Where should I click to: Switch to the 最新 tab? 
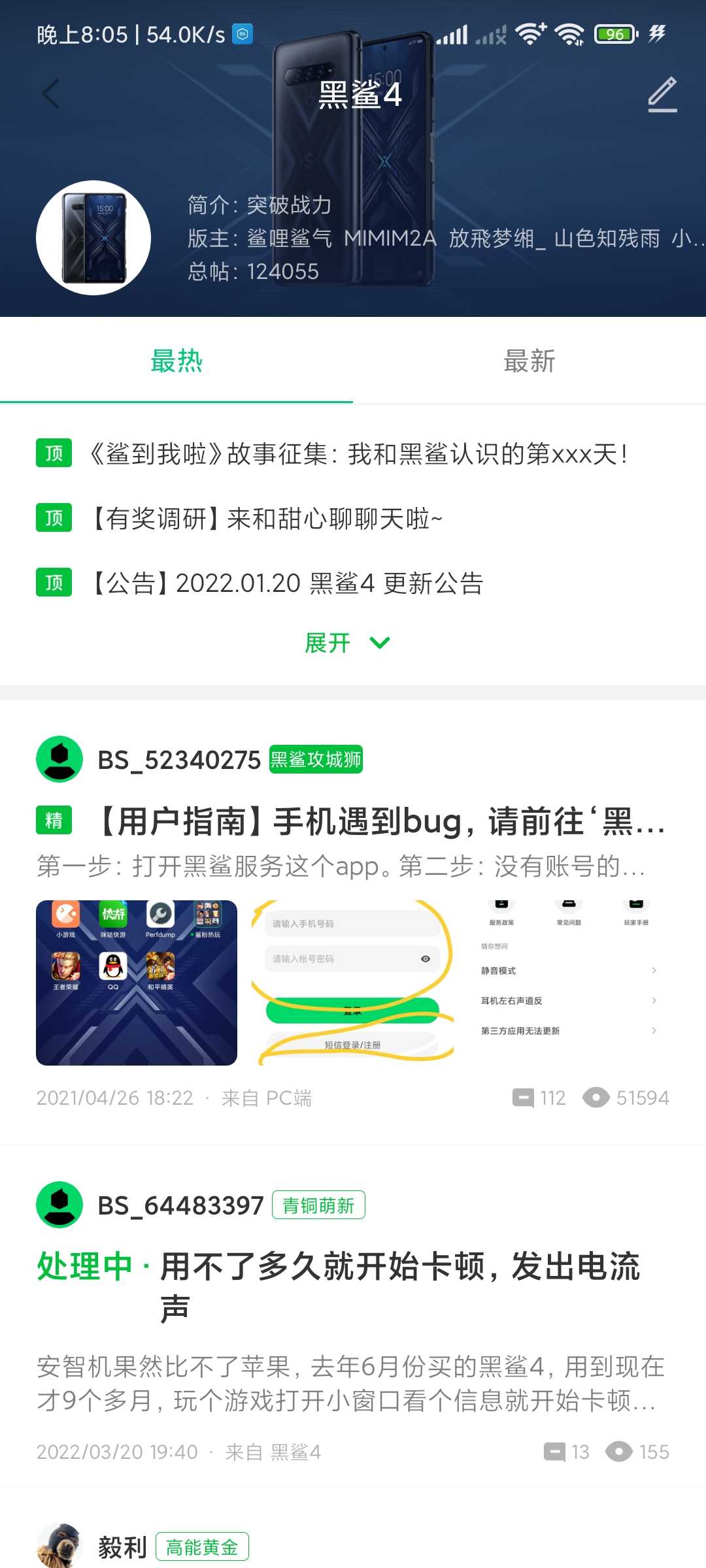(x=529, y=361)
